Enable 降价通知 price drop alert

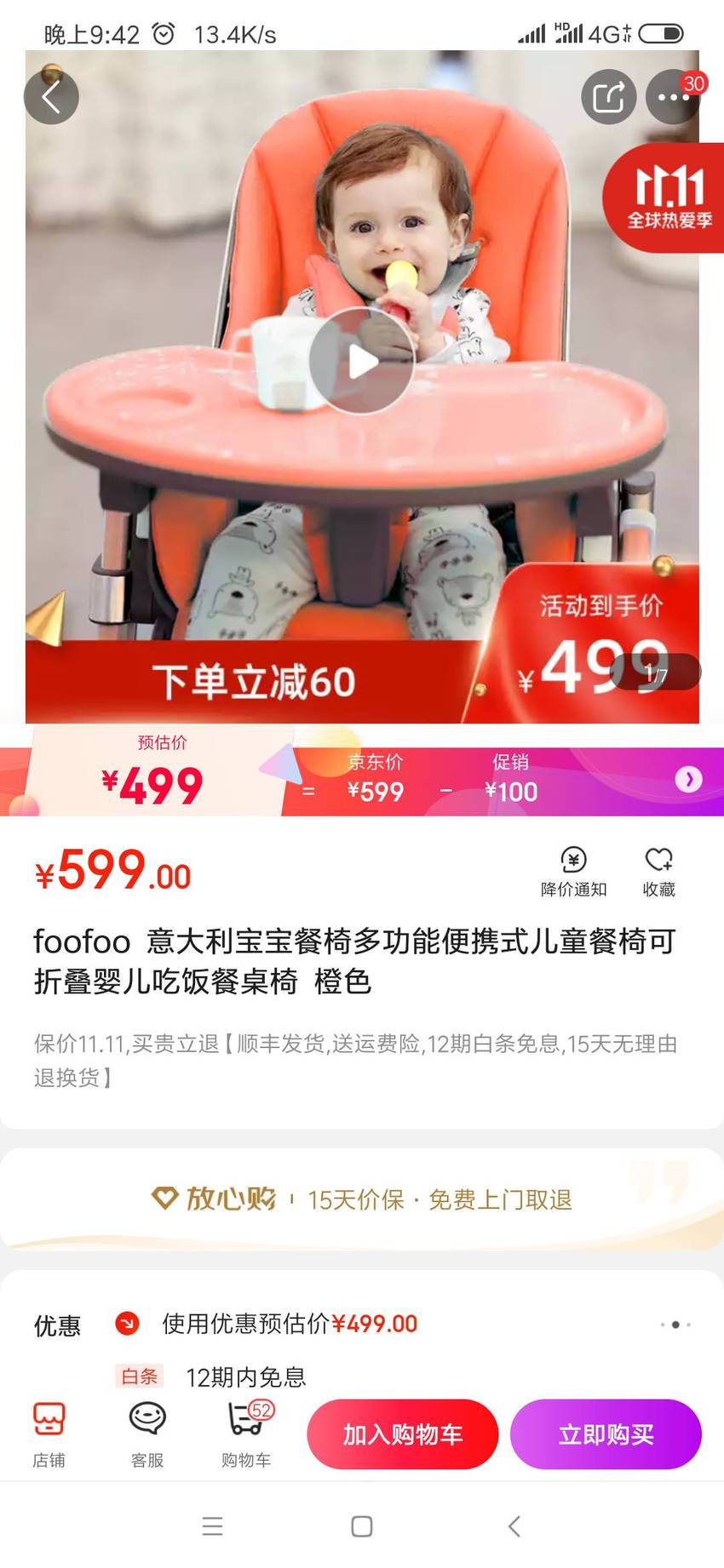coord(574,872)
